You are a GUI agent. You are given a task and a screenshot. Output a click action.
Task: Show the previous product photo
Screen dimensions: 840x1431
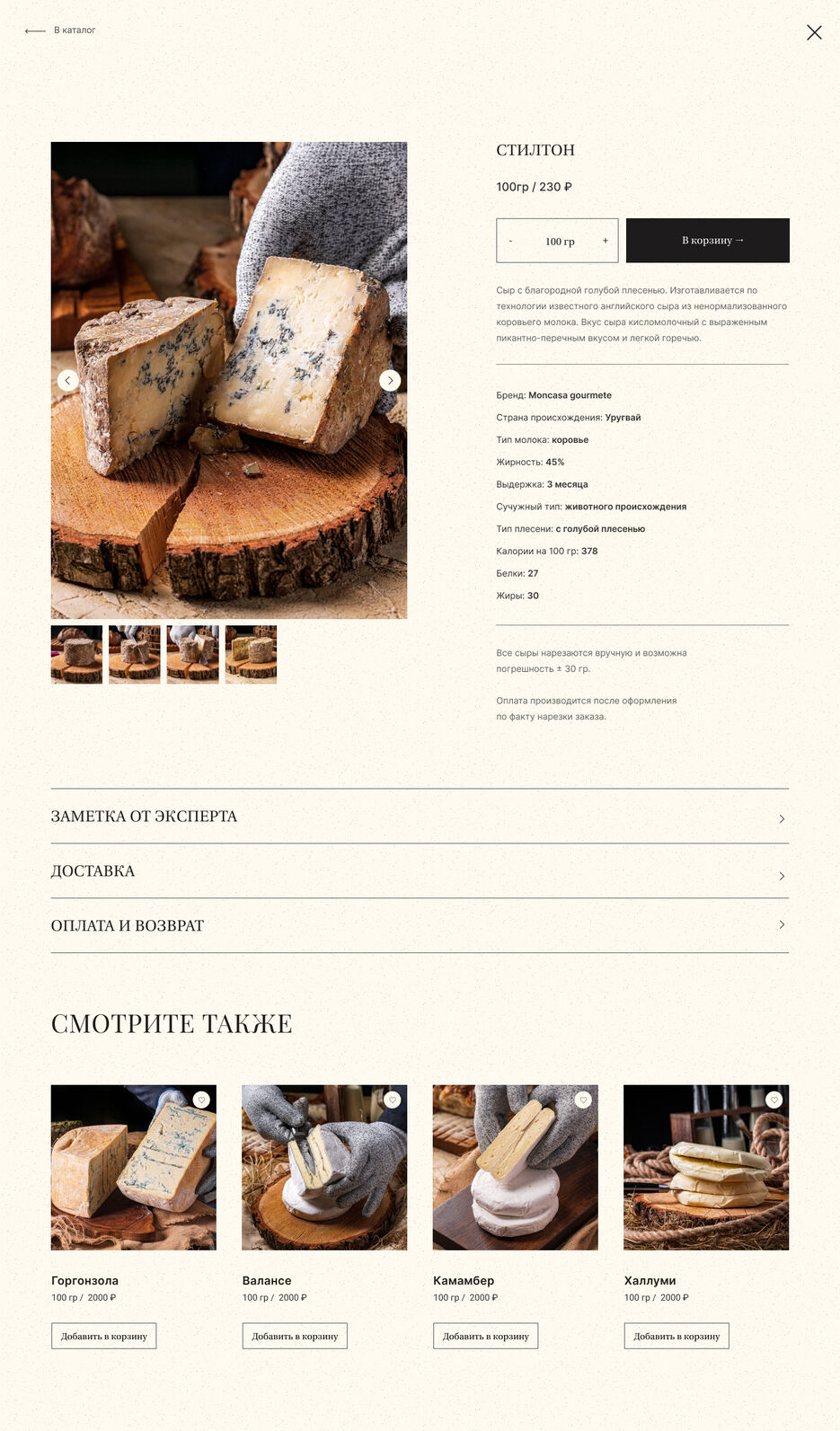(x=67, y=380)
